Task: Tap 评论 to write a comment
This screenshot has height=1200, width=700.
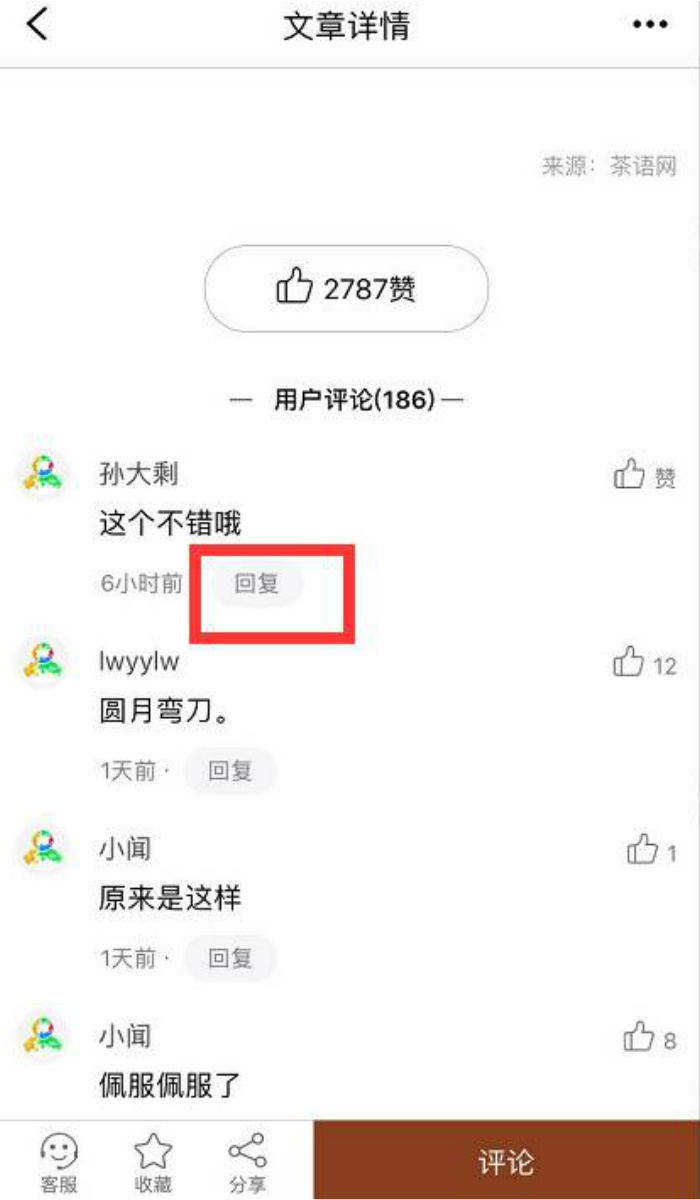Action: 506,1162
